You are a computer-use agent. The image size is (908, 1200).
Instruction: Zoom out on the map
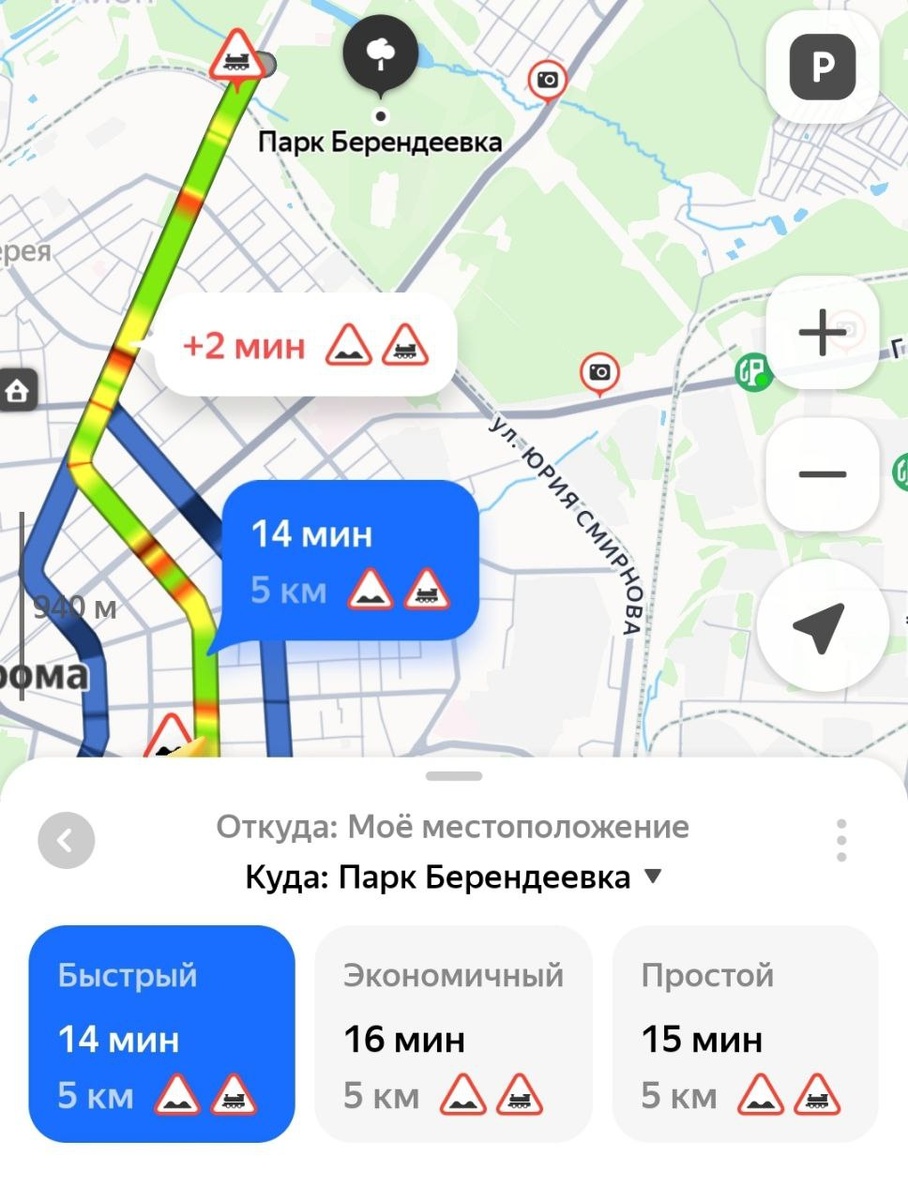tap(821, 473)
